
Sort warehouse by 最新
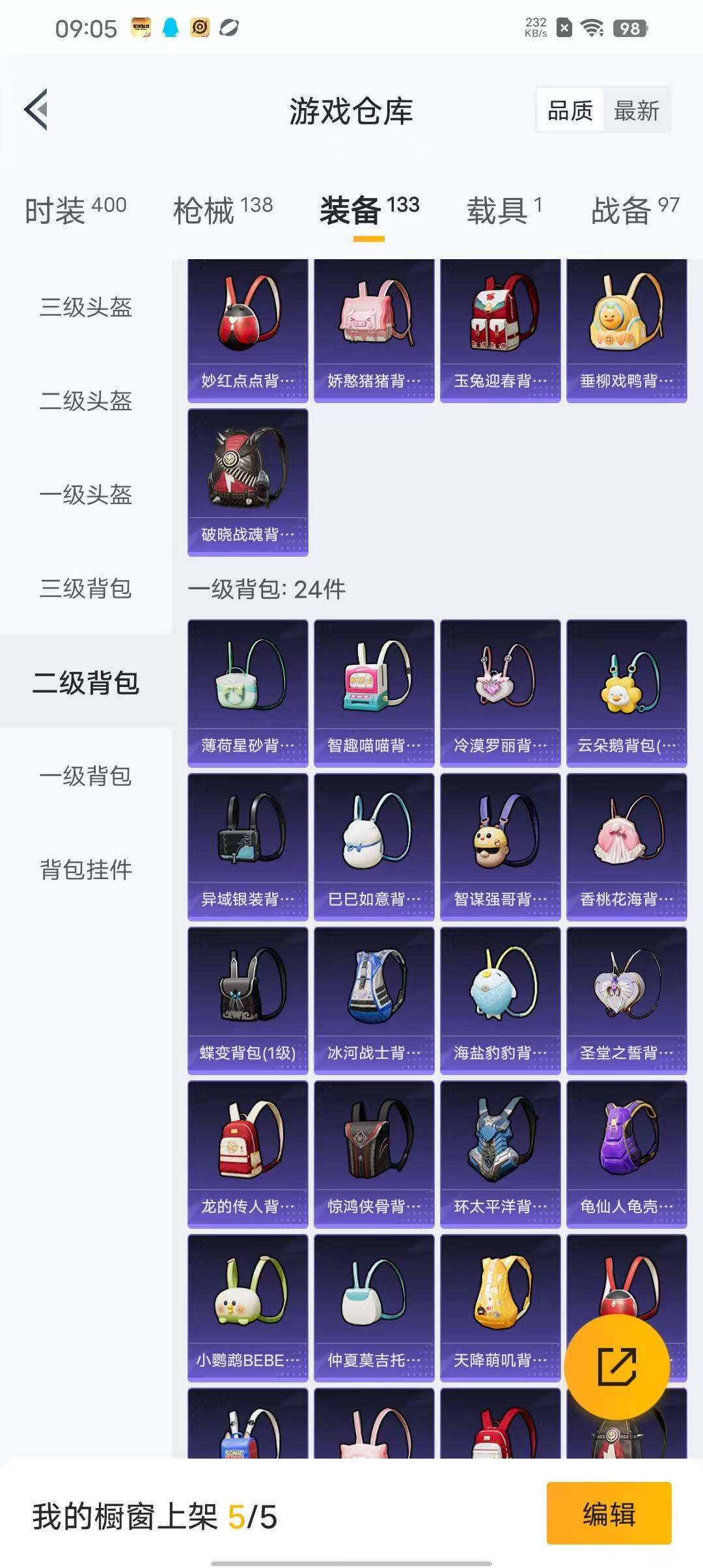[x=636, y=111]
